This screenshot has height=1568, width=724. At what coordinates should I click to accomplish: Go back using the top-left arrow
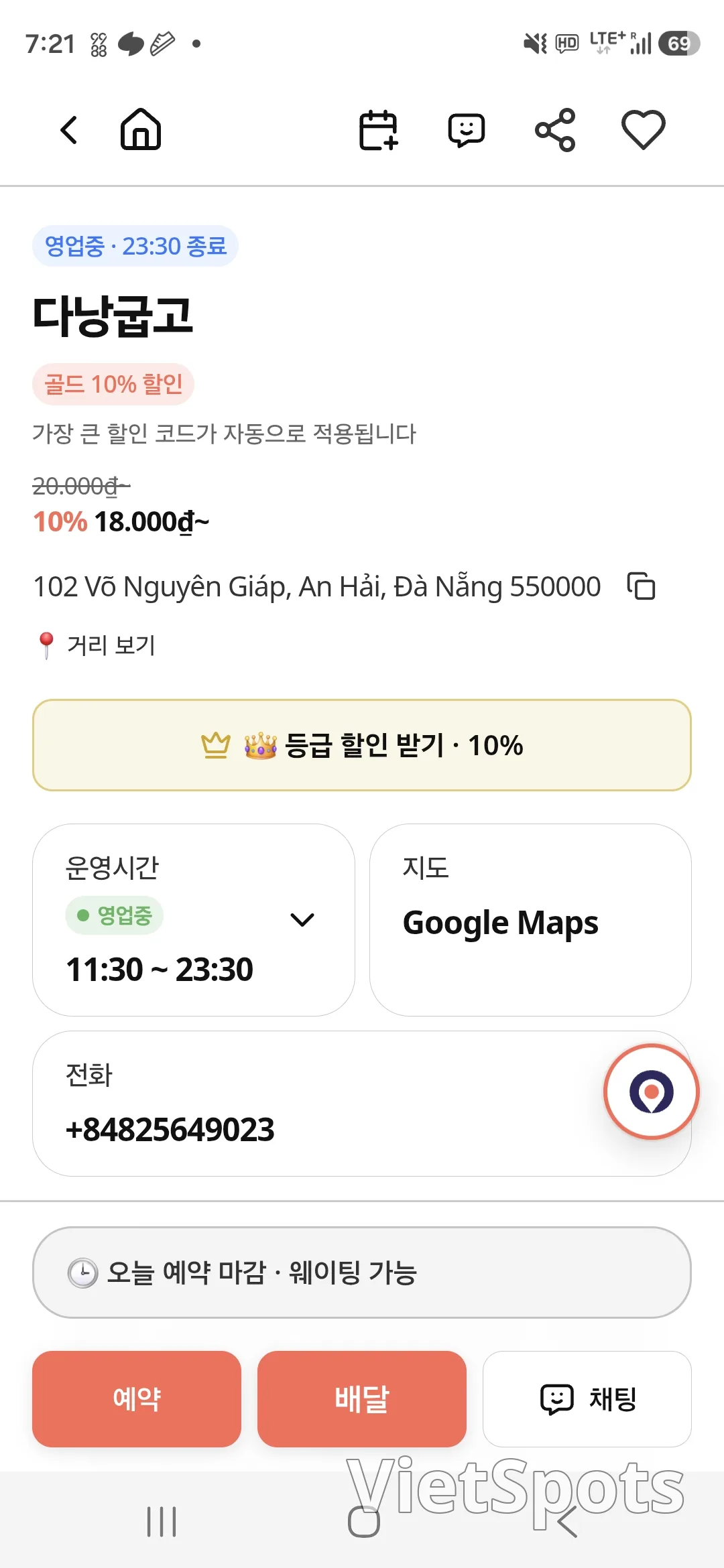(x=69, y=129)
